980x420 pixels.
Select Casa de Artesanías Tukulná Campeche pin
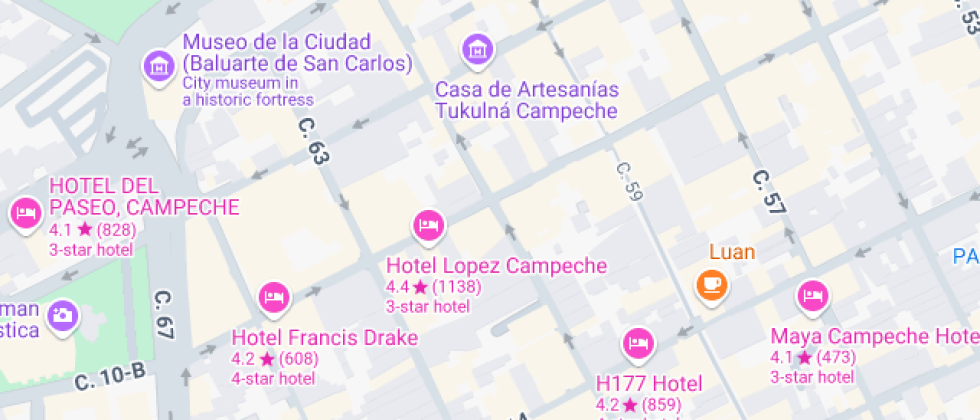coord(478,48)
